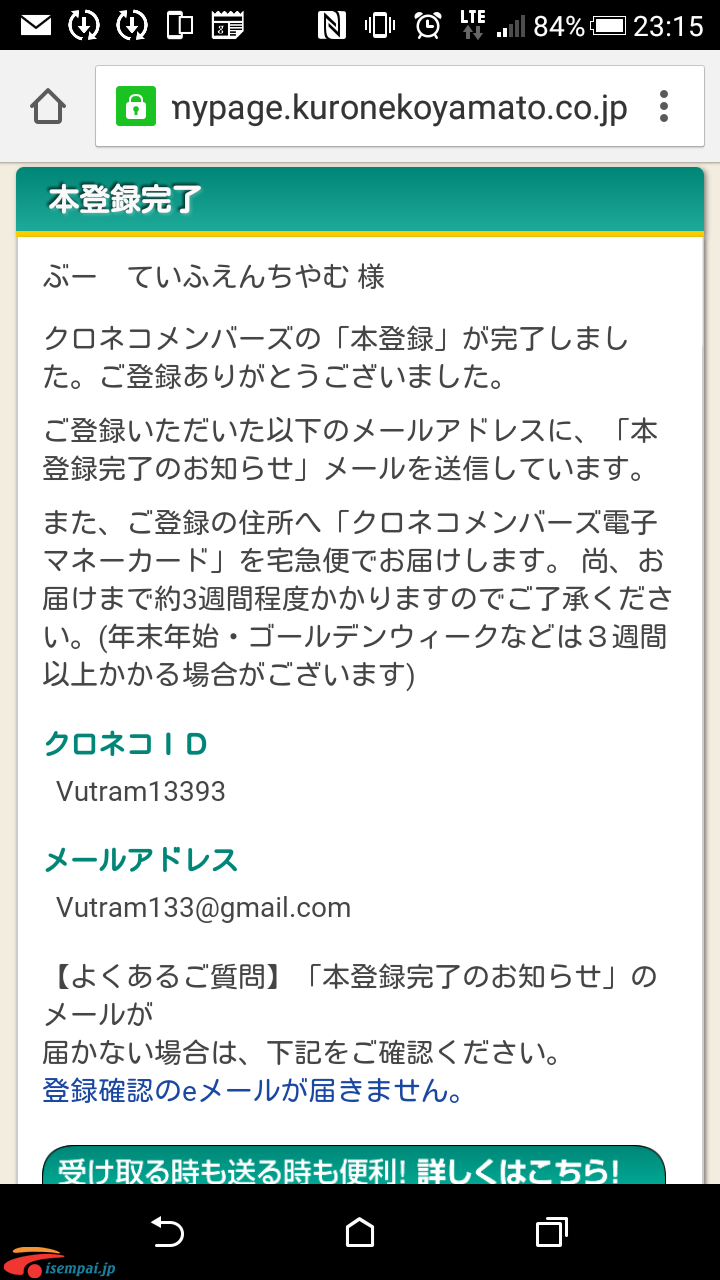Open the recent apps overview
This screenshot has width=720, height=1280.
[x=551, y=1232]
